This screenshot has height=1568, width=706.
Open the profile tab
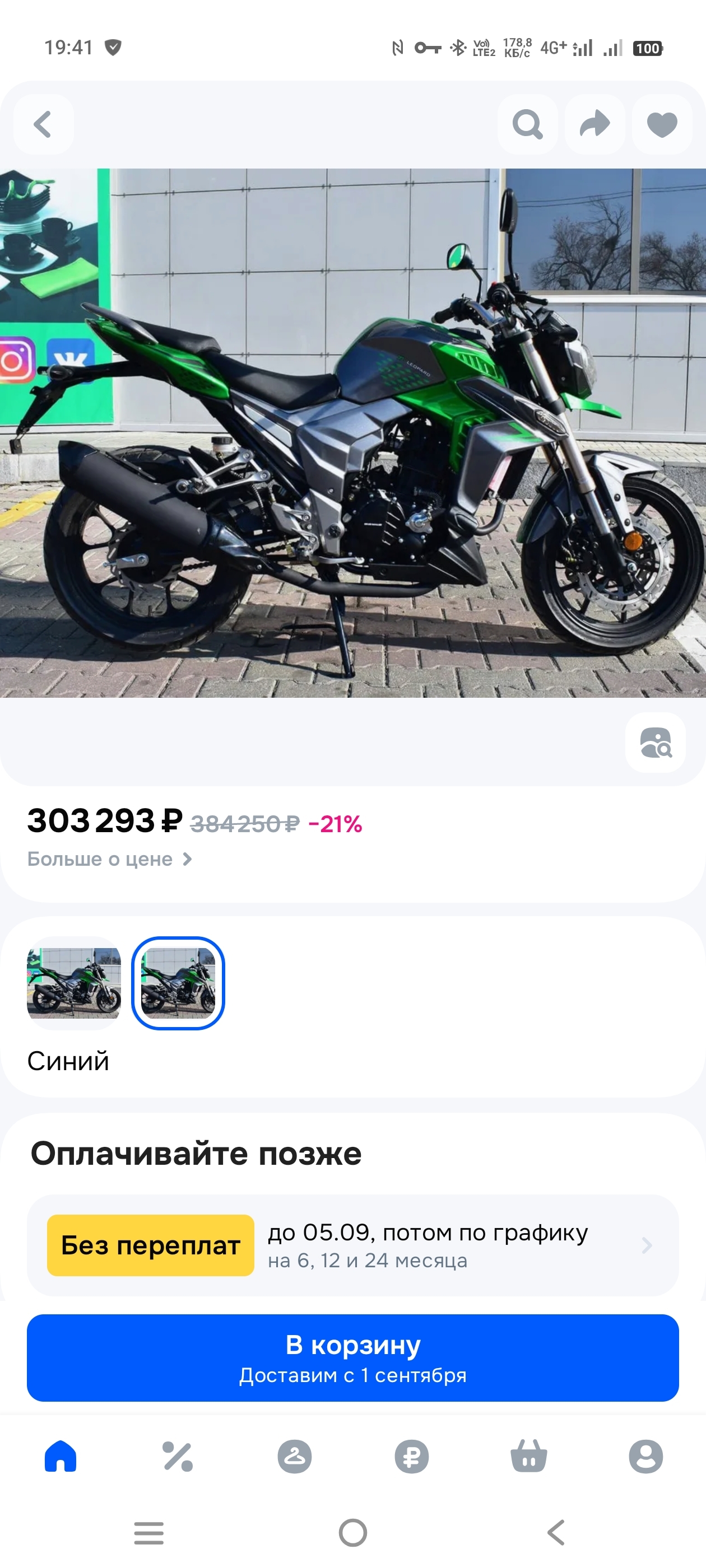645,1456
